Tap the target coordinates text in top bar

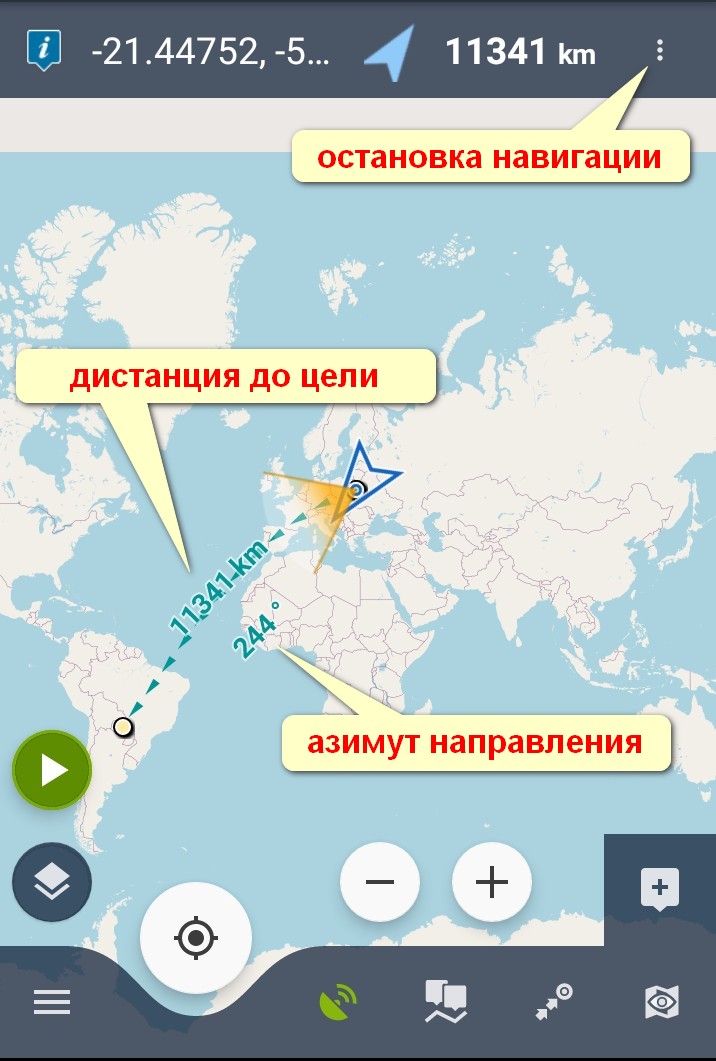[209, 50]
